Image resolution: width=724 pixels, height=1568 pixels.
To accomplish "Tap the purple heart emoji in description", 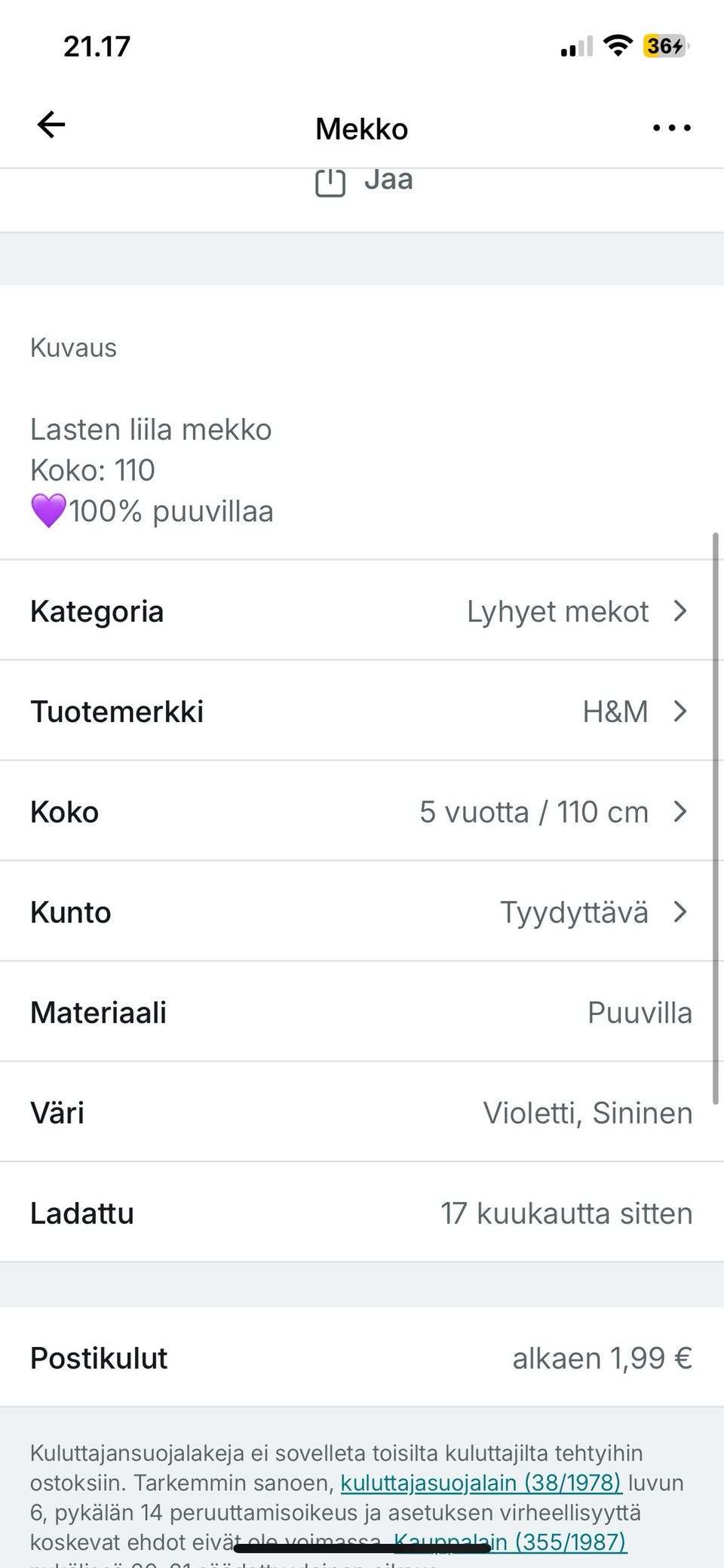I will click(47, 510).
